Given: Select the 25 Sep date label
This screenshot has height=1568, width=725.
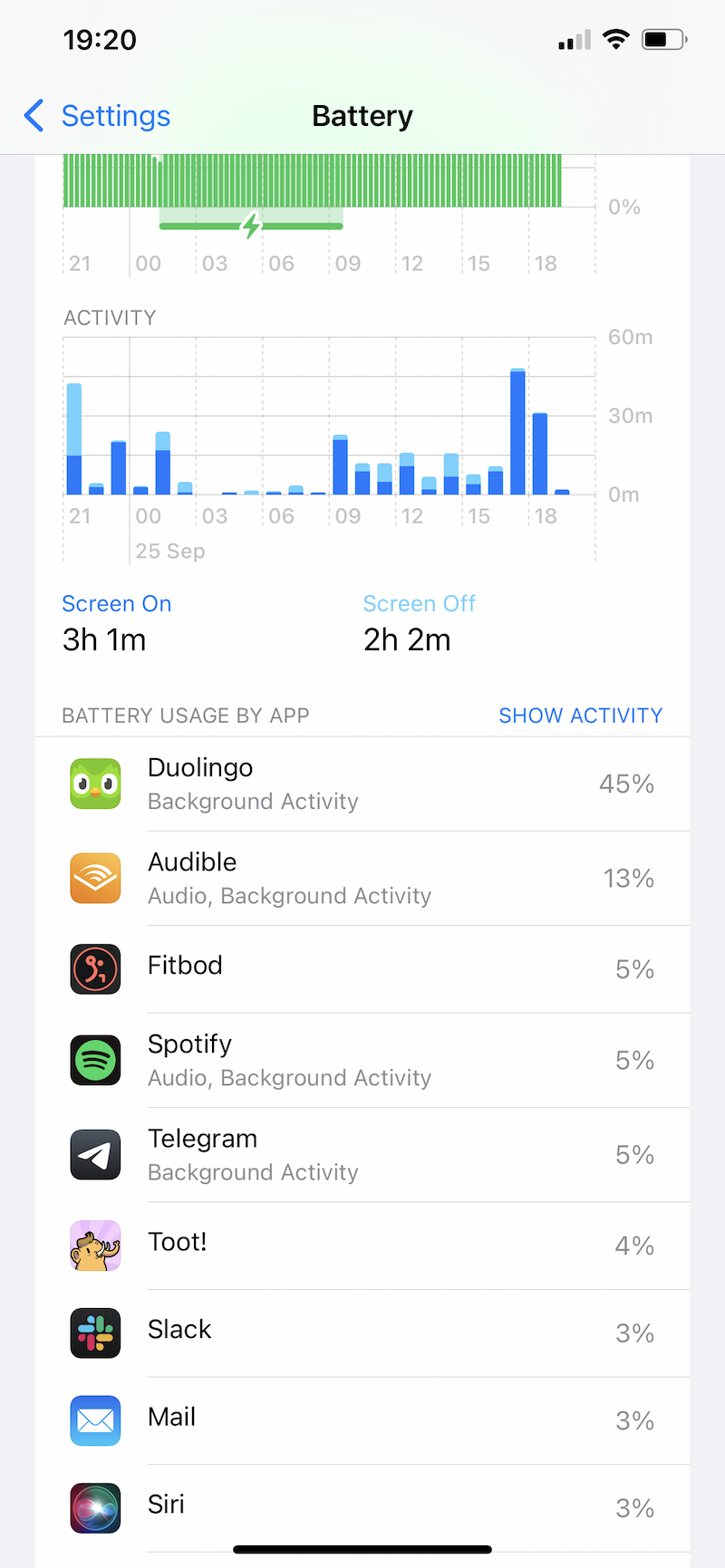Looking at the screenshot, I should click(169, 551).
